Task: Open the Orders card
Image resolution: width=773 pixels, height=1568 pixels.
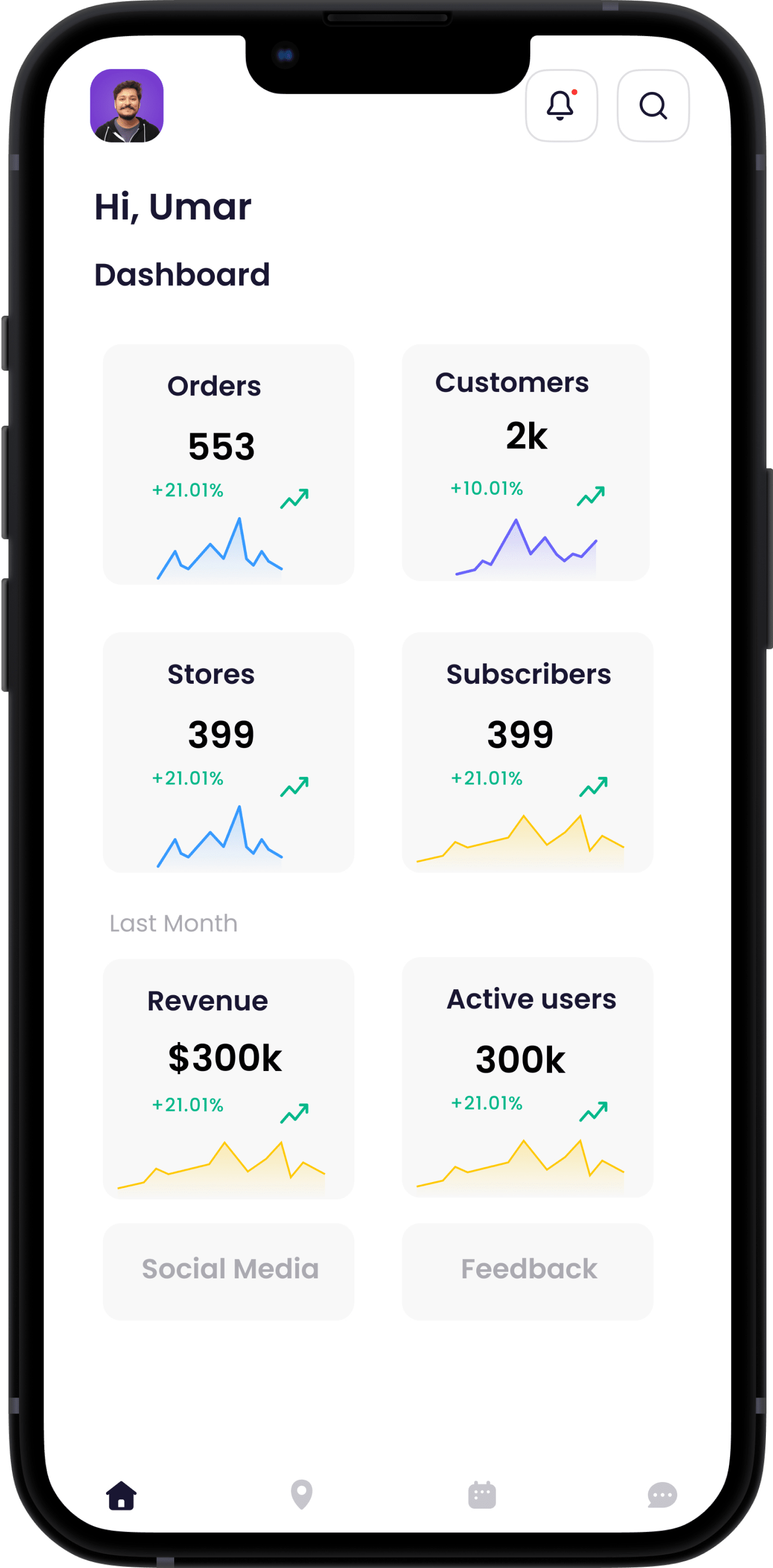Action: (x=228, y=464)
